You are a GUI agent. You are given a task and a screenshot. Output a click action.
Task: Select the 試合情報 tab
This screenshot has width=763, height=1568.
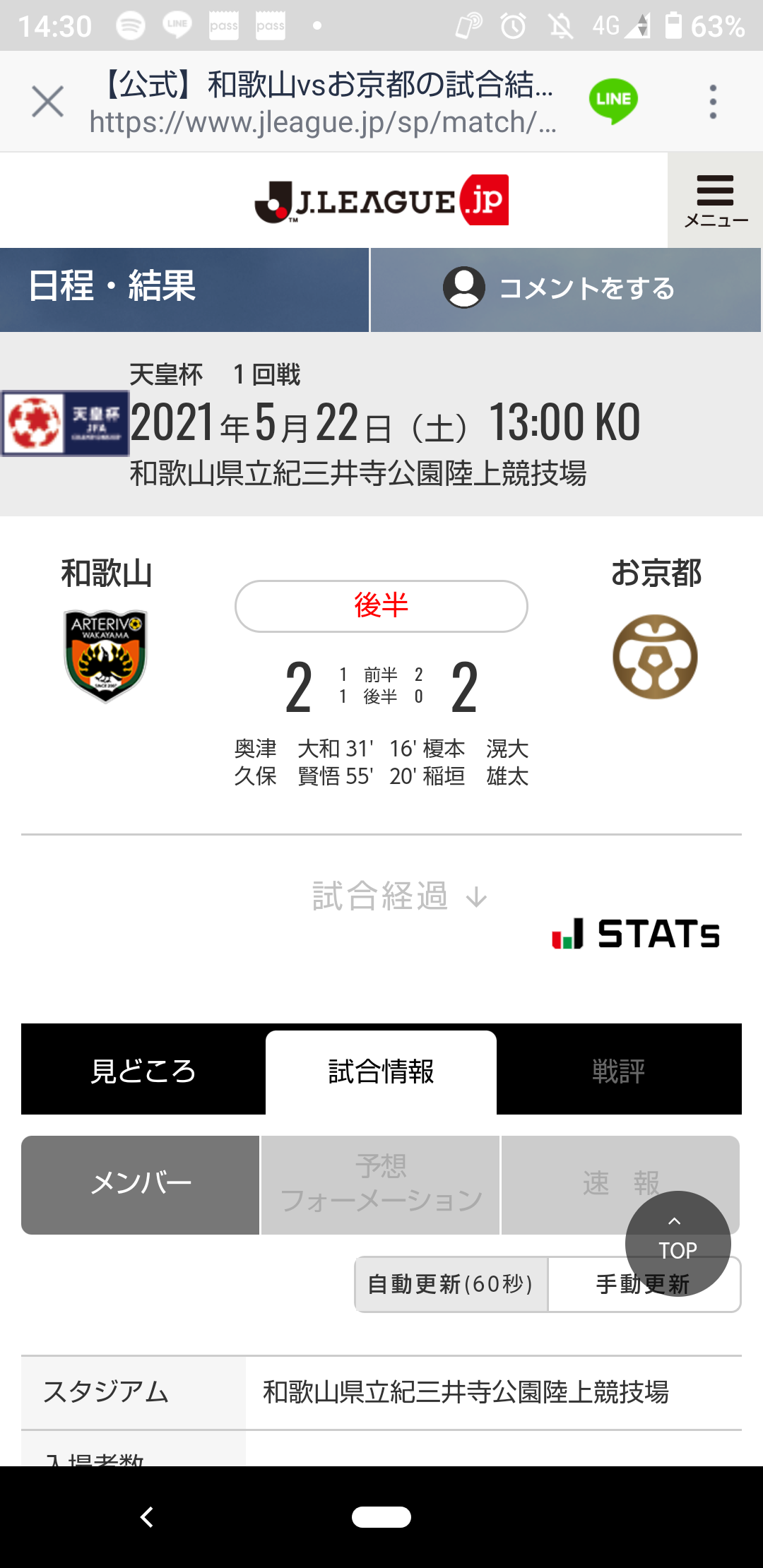click(381, 1071)
